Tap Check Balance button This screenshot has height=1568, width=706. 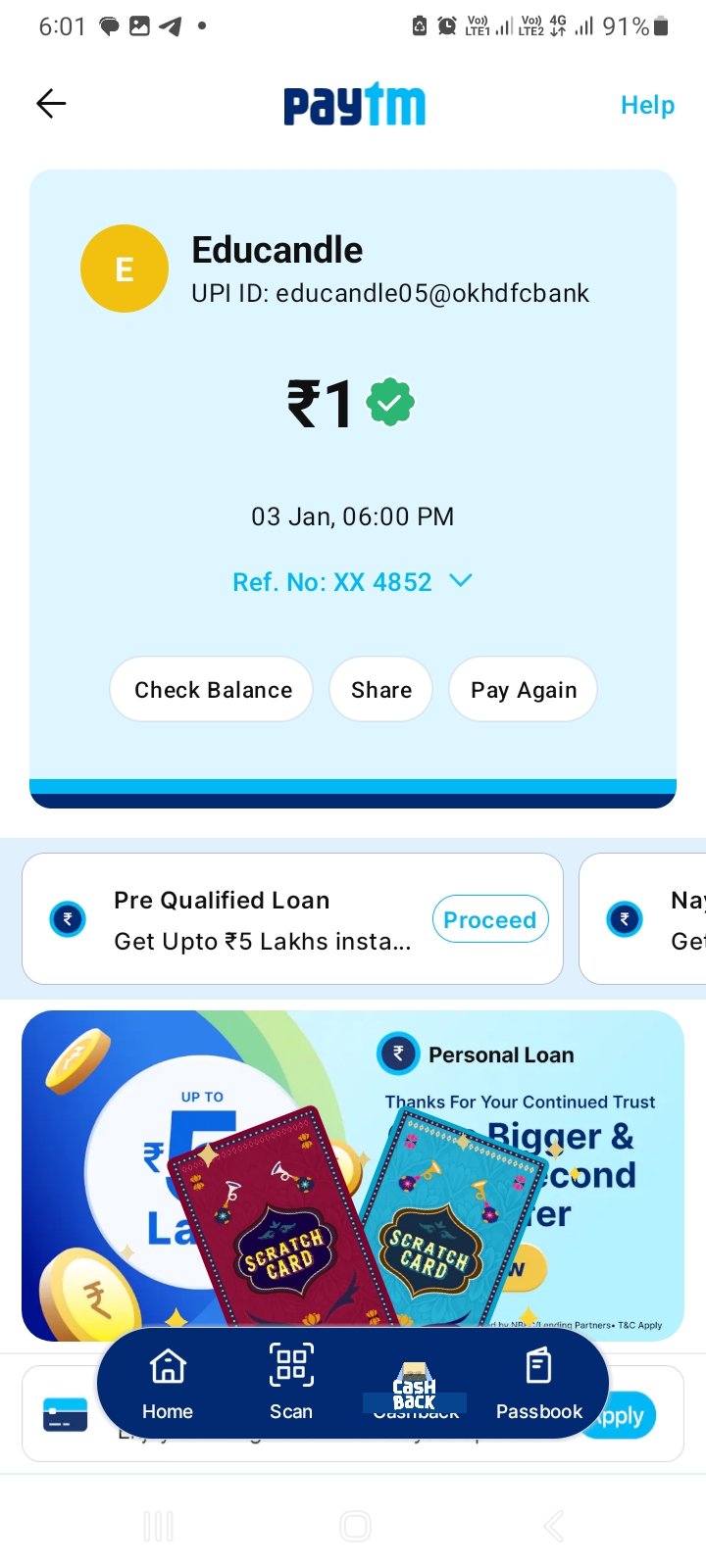tap(213, 690)
